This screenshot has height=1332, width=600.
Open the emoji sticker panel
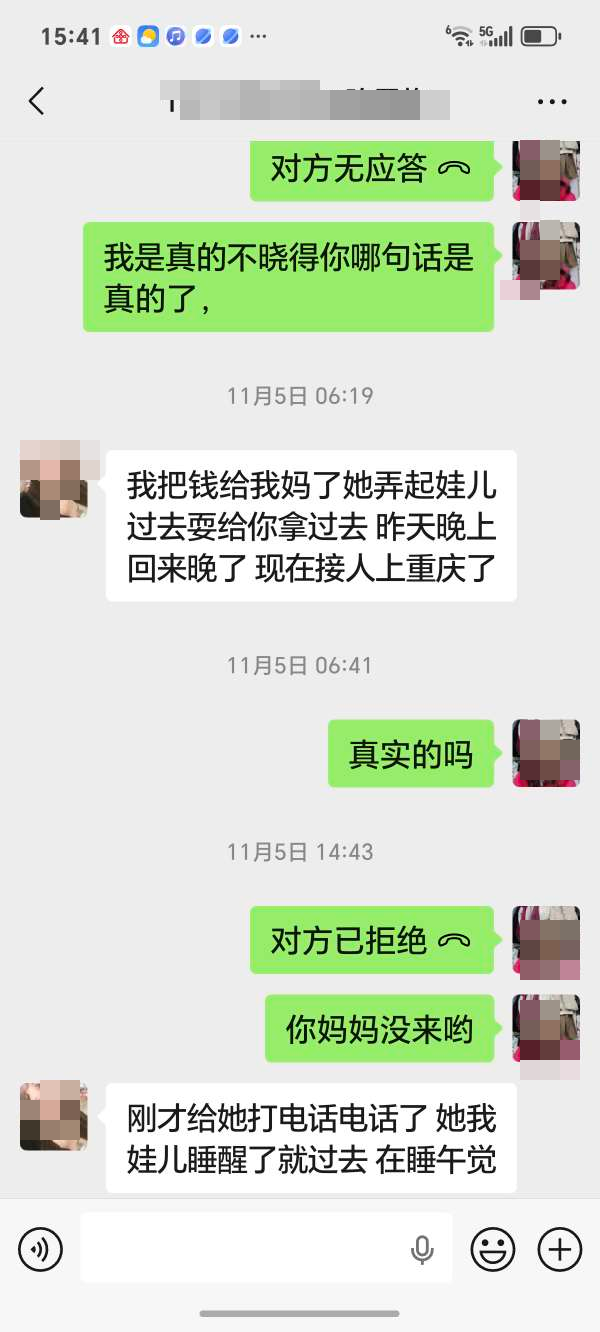(x=493, y=1248)
